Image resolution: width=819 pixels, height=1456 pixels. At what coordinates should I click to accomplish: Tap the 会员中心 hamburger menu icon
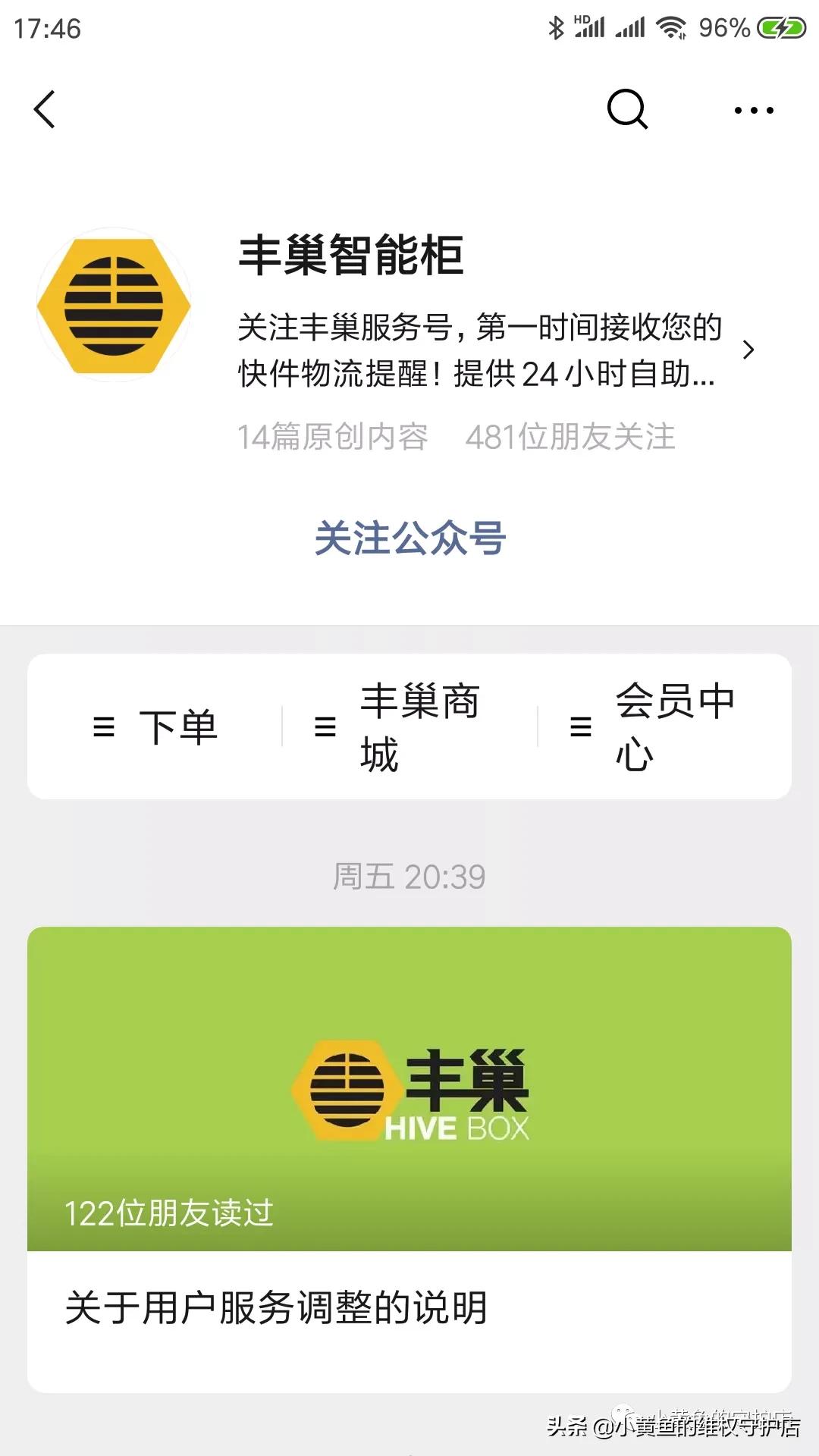coord(580,726)
